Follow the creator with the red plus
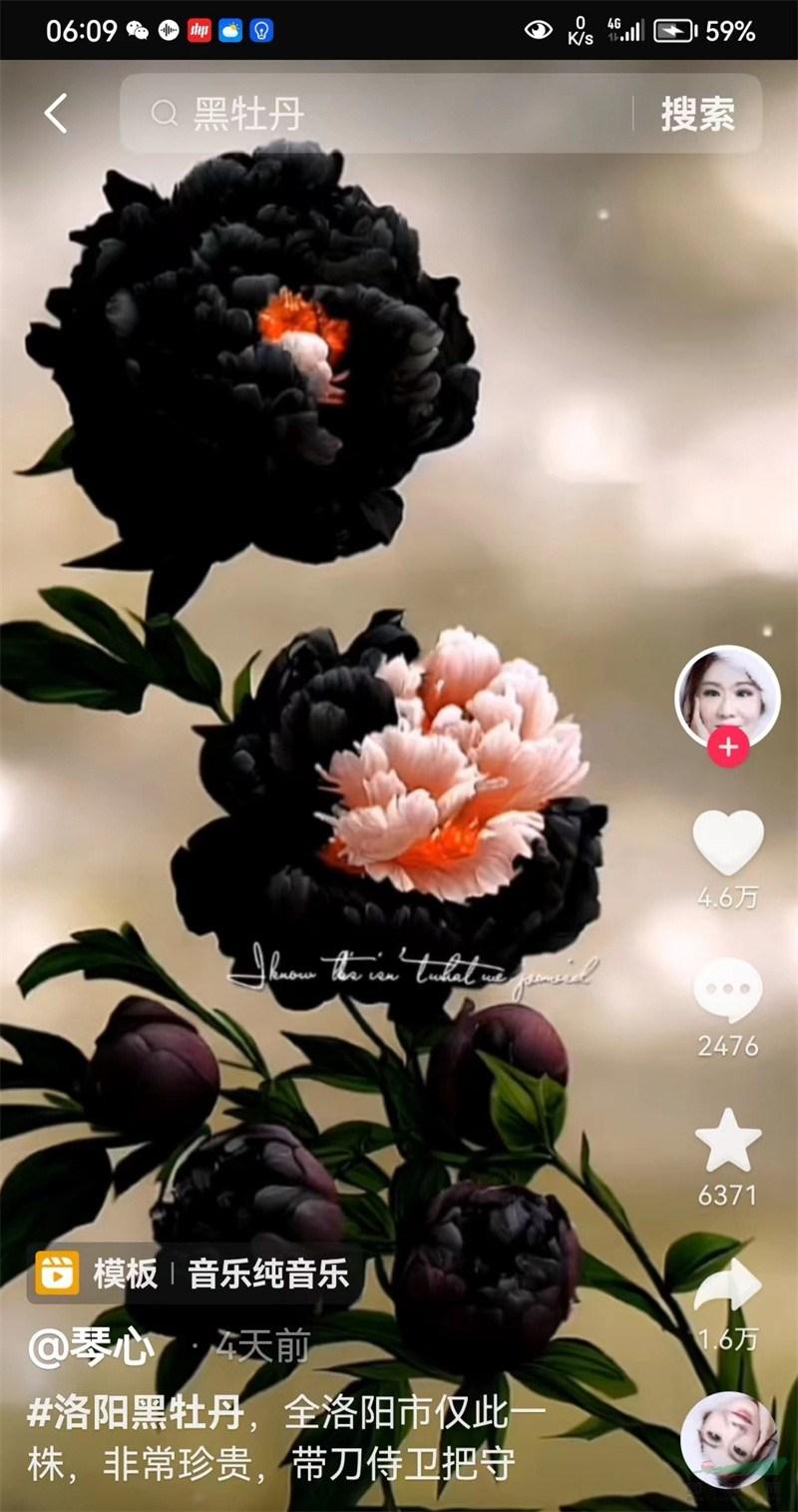Viewport: 798px width, 1512px height. pyautogui.click(x=728, y=747)
